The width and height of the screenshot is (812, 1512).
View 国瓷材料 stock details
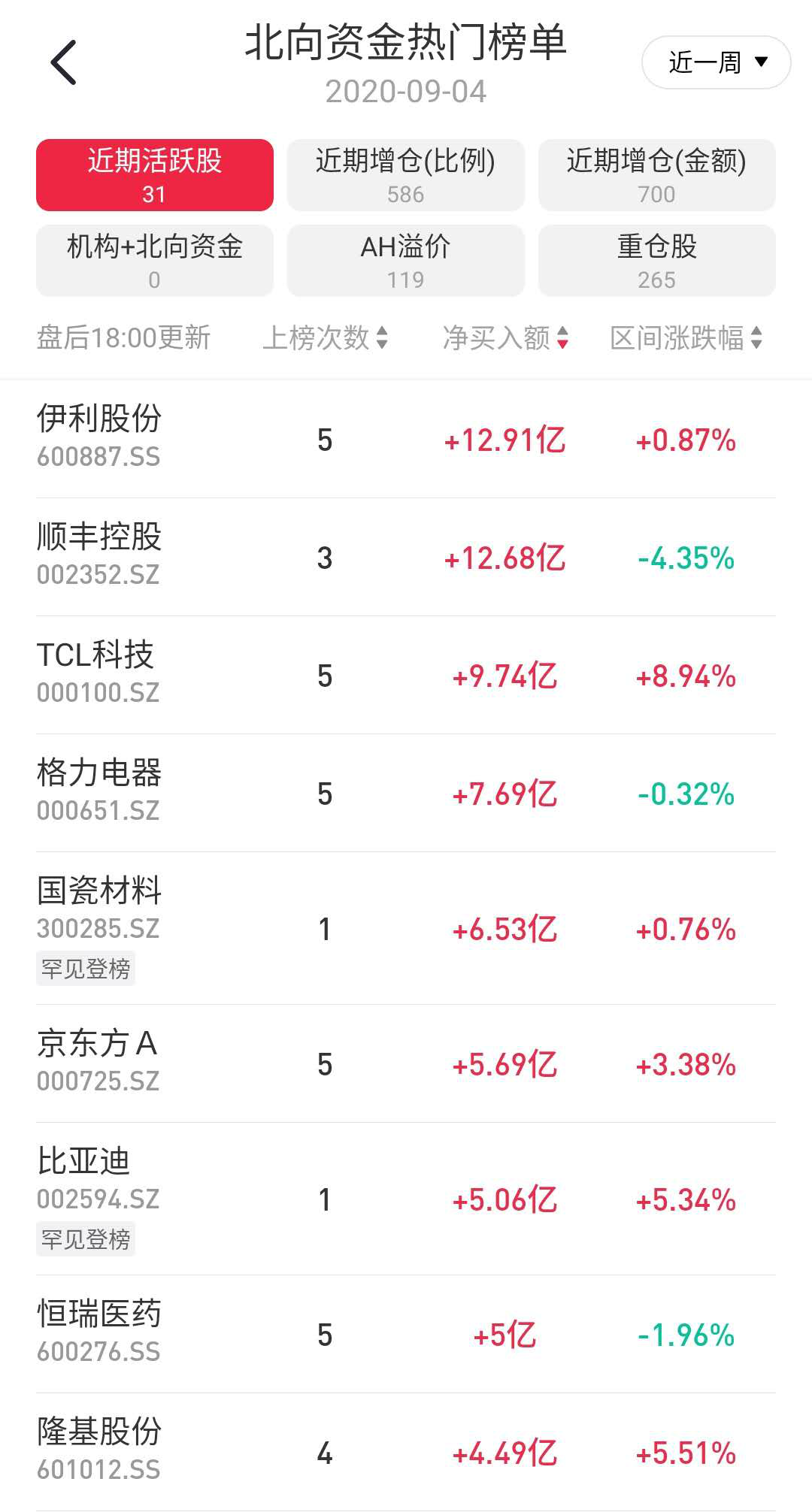[99, 908]
